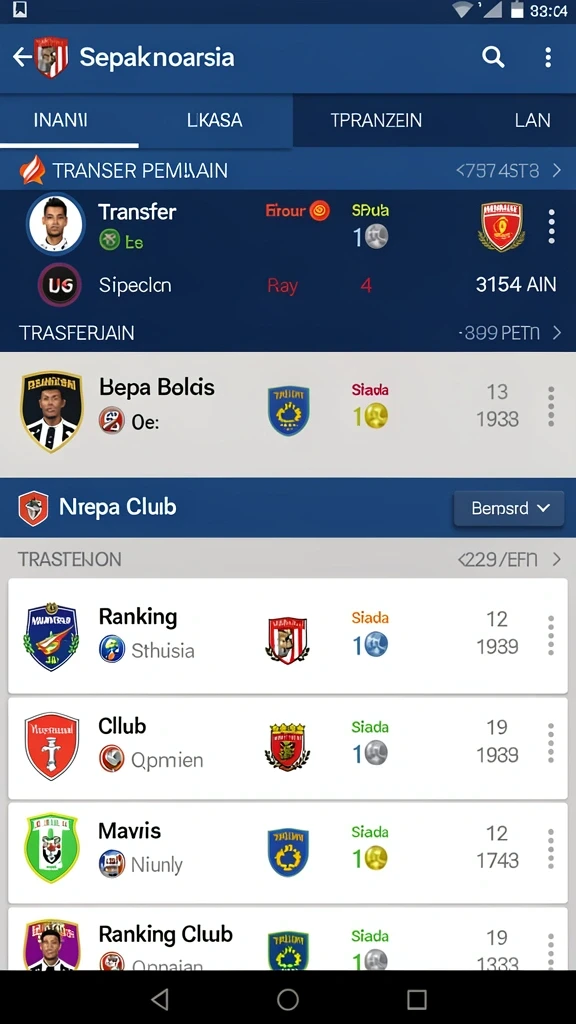The image size is (576, 1024).
Task: Open options for the Cllub Opmien card
Action: (551, 743)
